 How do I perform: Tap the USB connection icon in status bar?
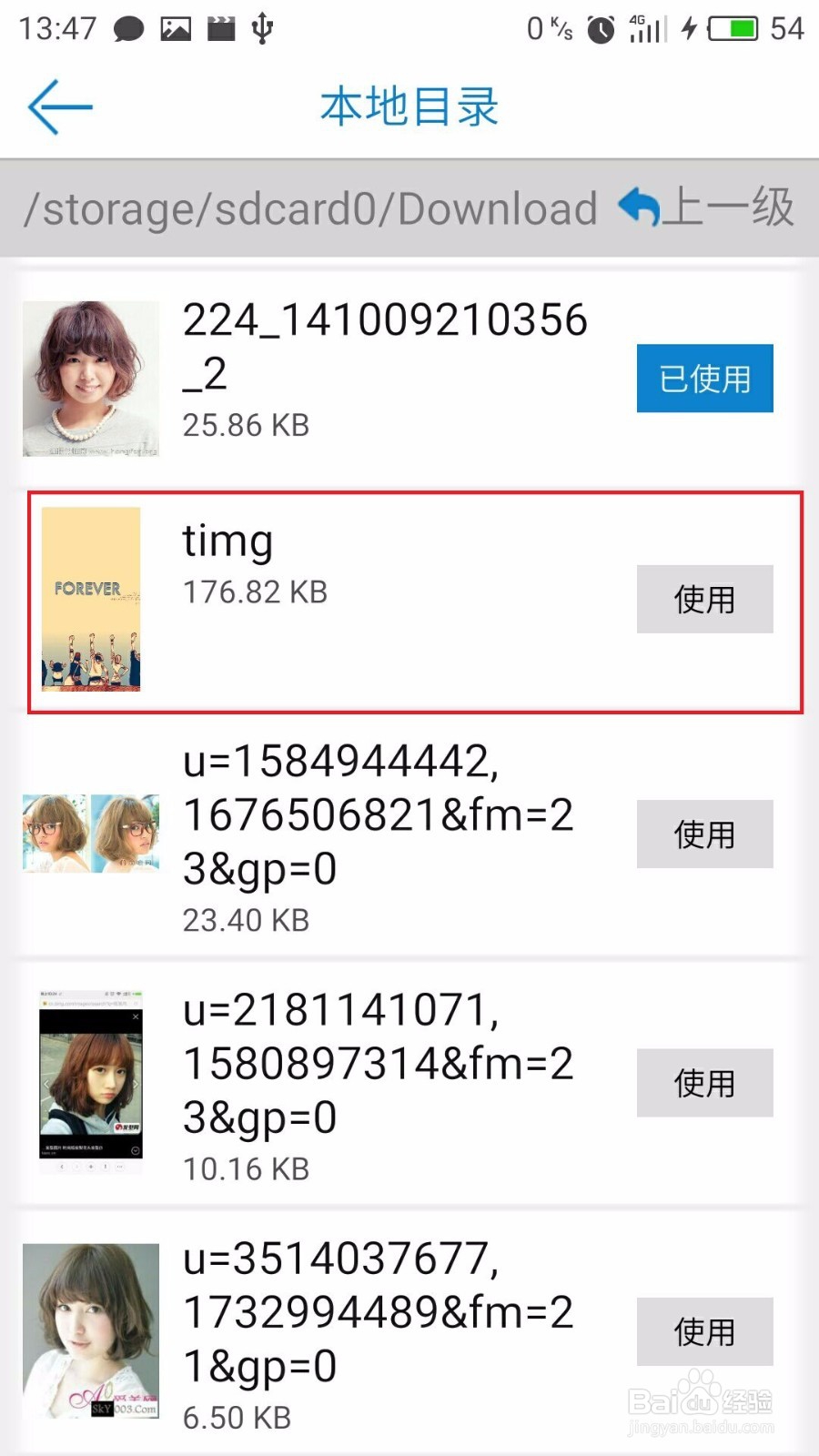(263, 27)
